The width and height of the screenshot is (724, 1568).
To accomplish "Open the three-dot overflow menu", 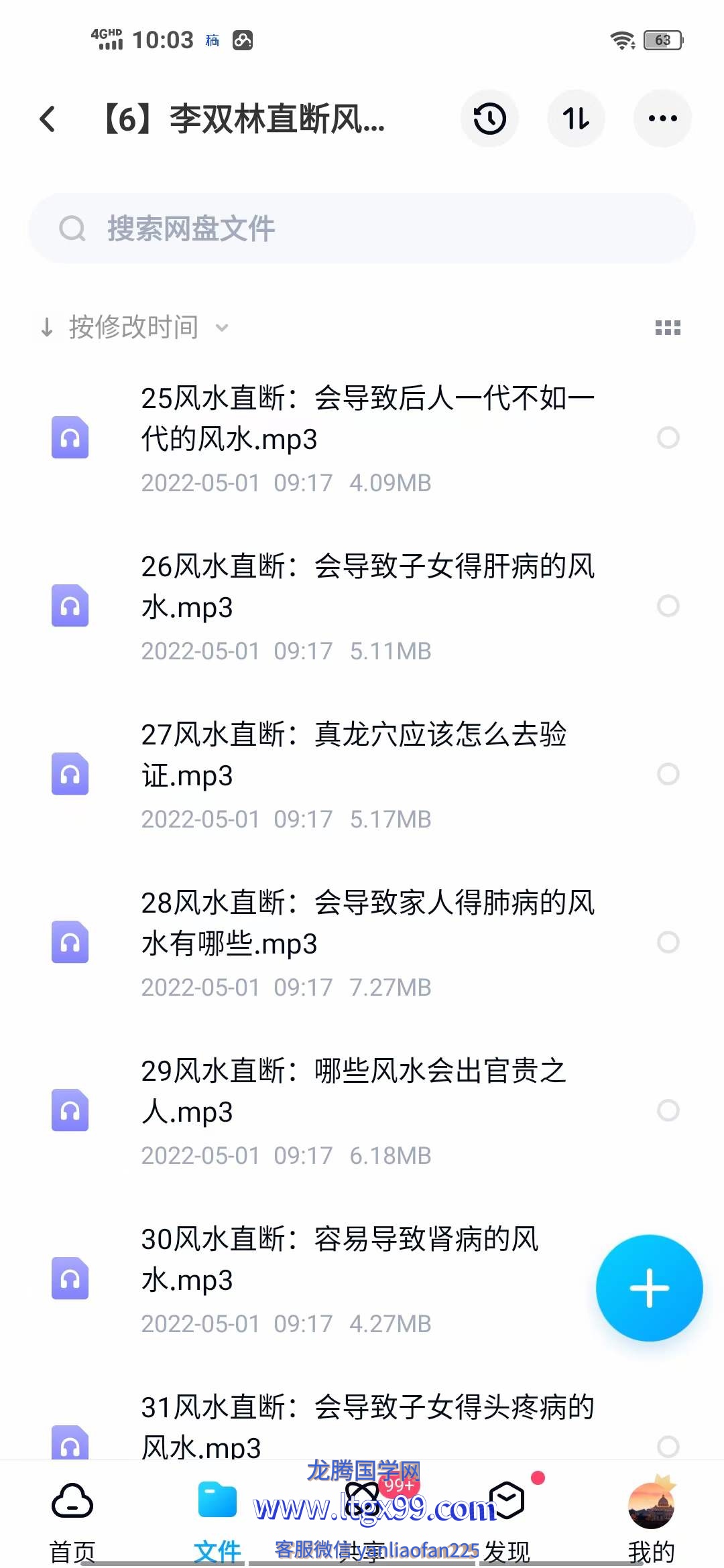I will click(x=662, y=119).
